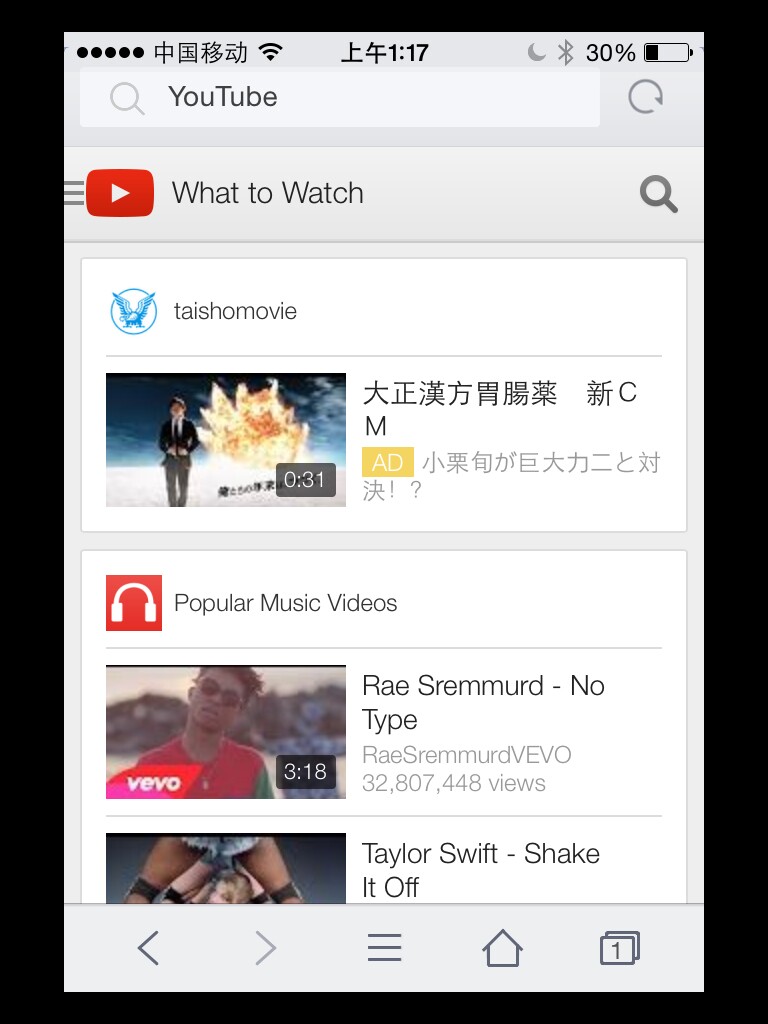Play the 大正漢方胃腸薬 ad video

click(226, 440)
